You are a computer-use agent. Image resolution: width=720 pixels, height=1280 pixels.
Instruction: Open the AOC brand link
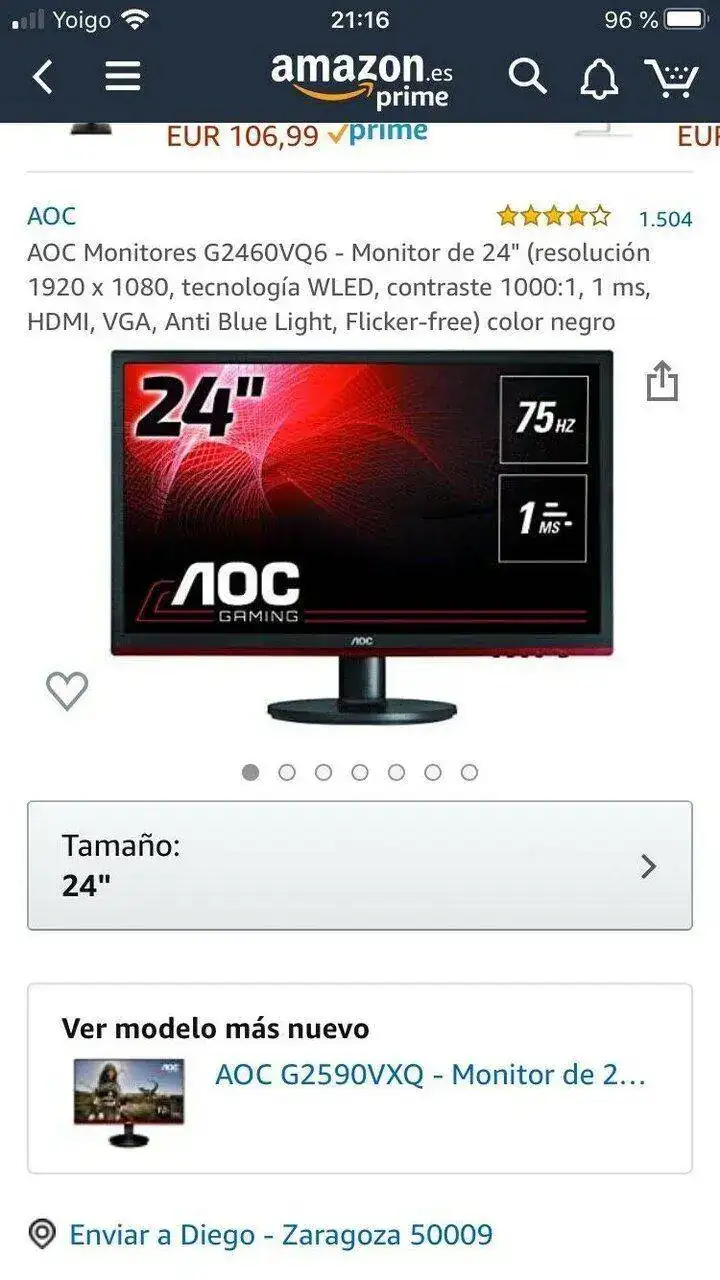tap(51, 216)
